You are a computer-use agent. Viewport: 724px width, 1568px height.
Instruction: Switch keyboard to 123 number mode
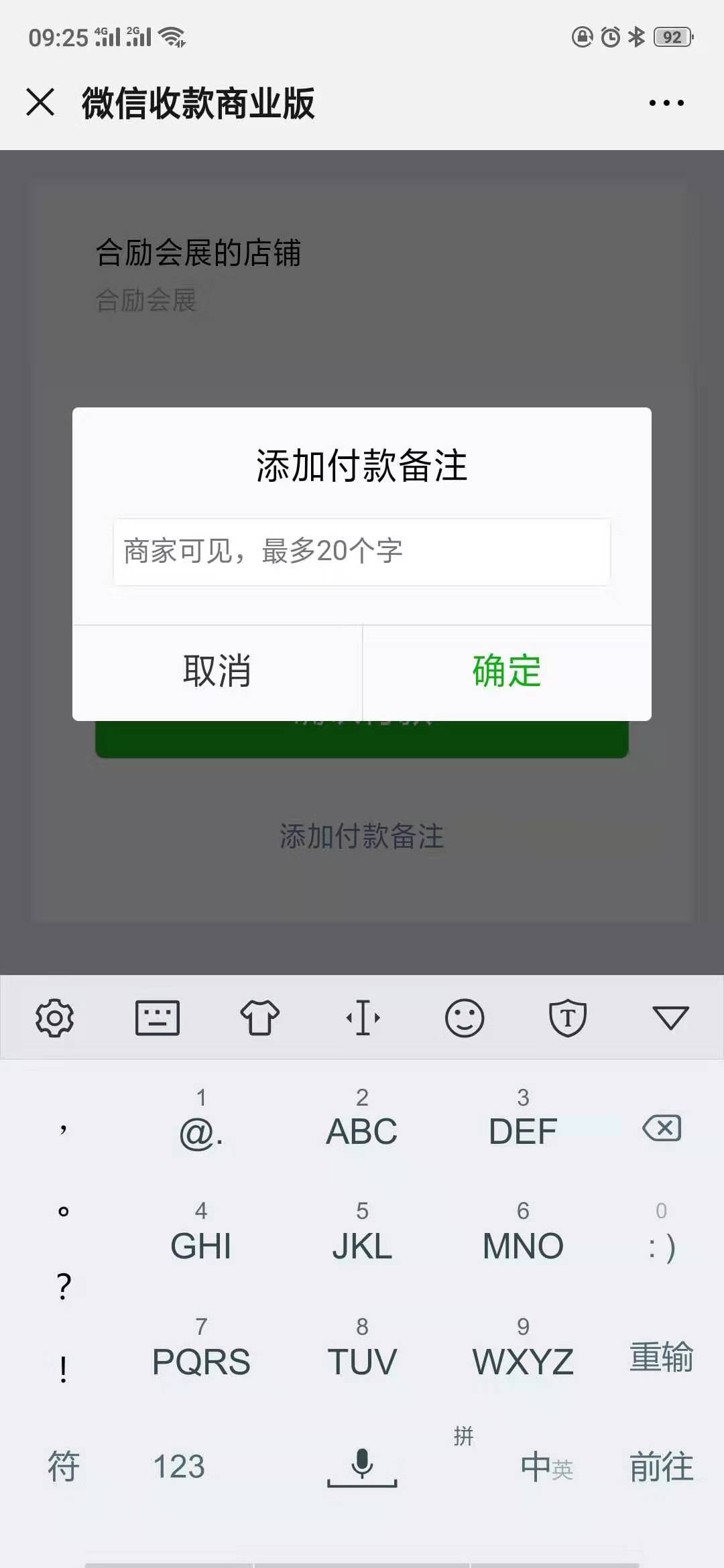pyautogui.click(x=178, y=1466)
